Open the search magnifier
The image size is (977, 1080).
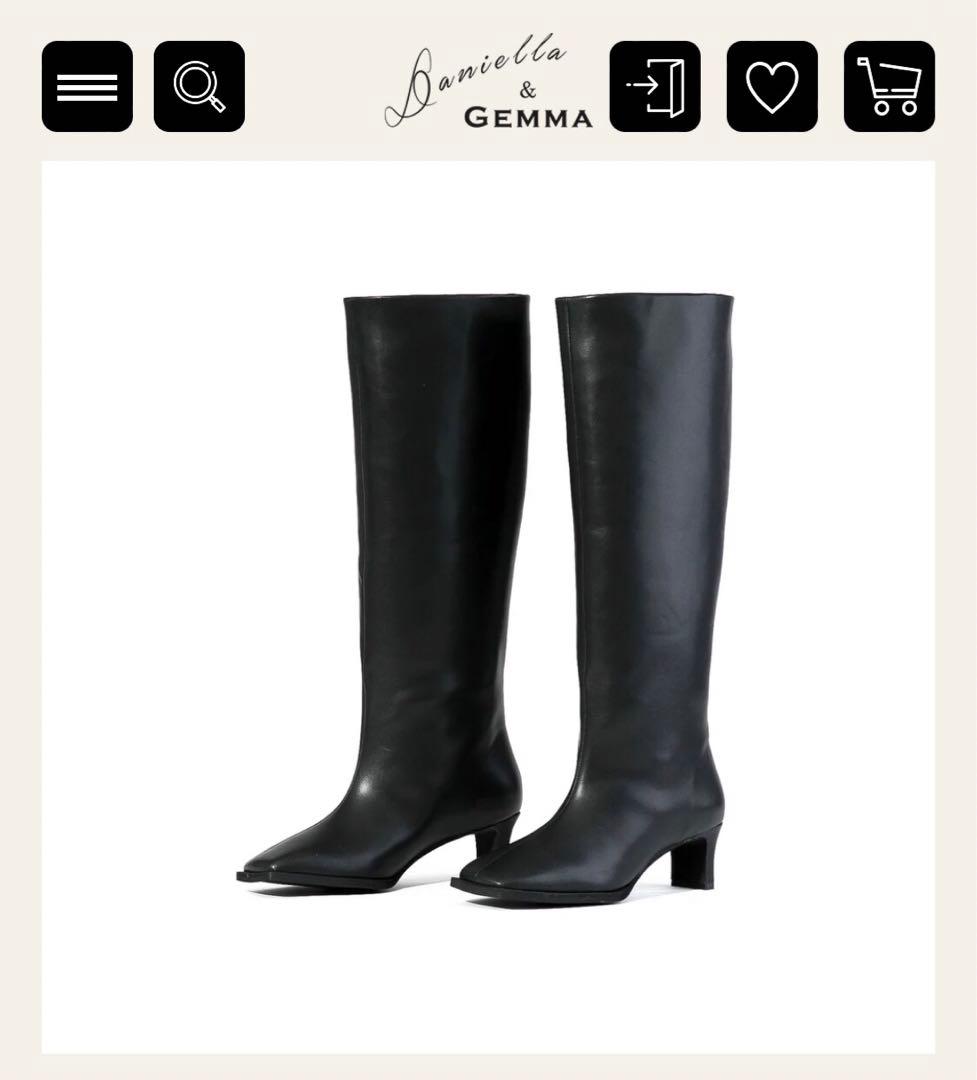[x=199, y=86]
